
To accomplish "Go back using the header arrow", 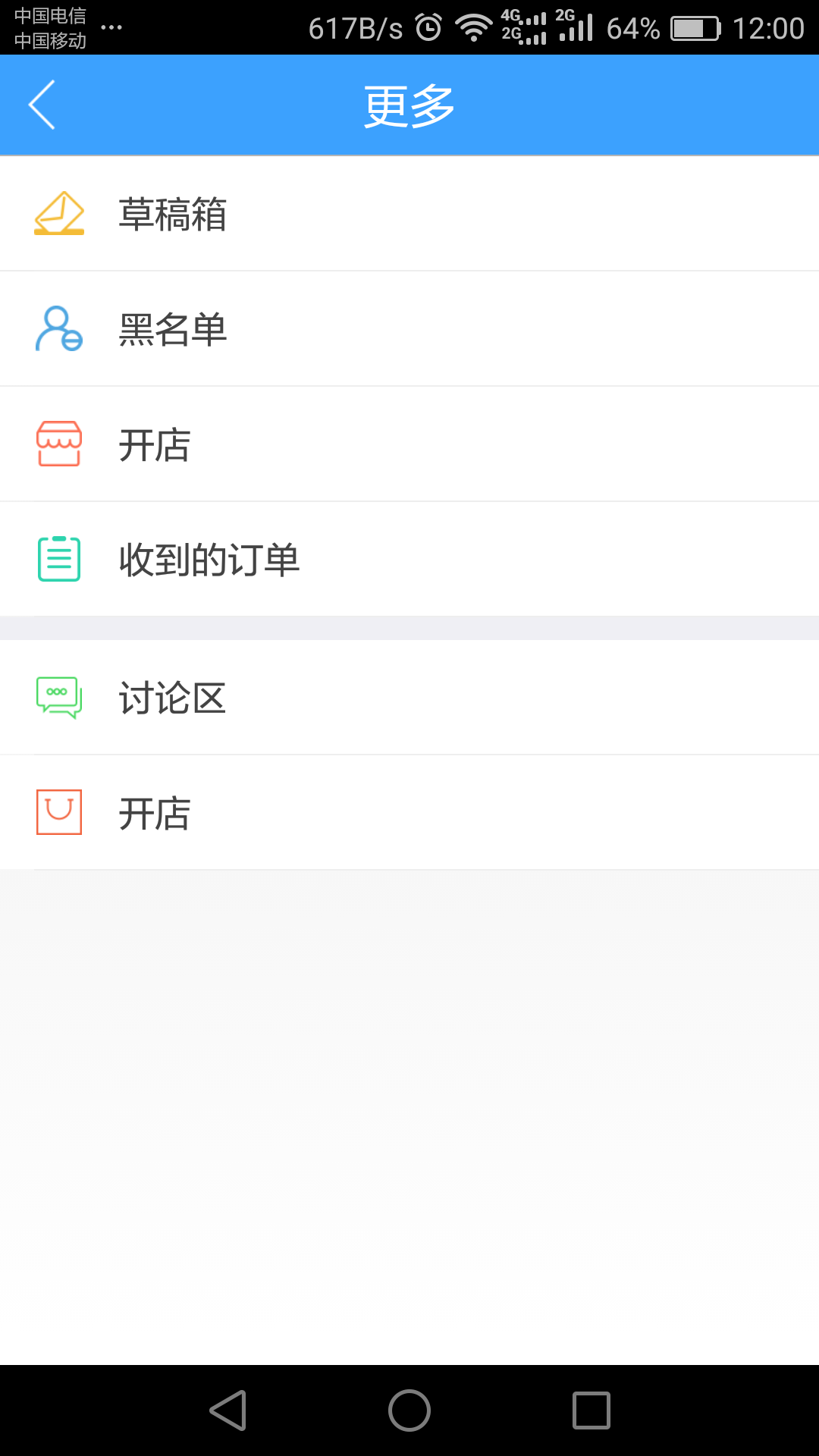I will (x=42, y=105).
